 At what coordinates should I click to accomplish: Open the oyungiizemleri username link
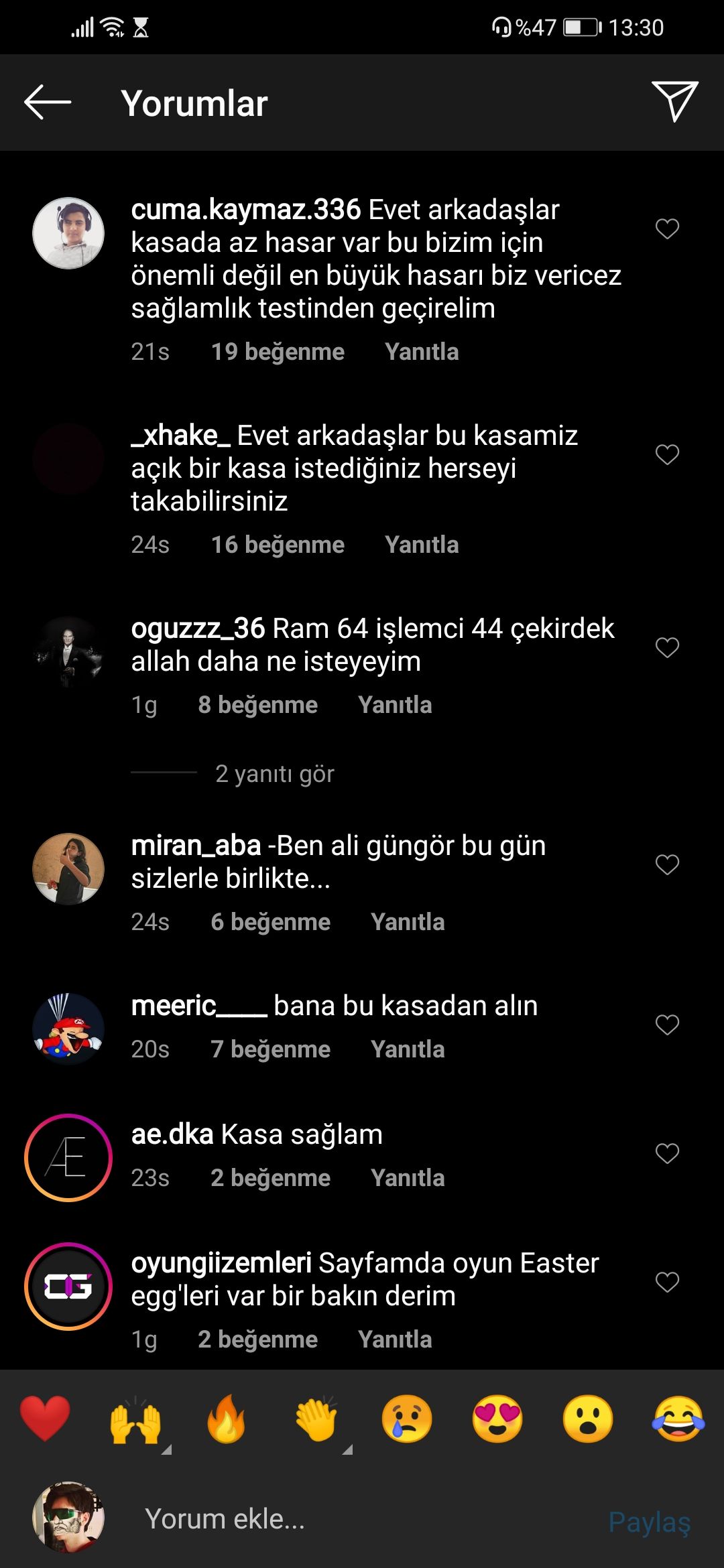click(221, 1263)
